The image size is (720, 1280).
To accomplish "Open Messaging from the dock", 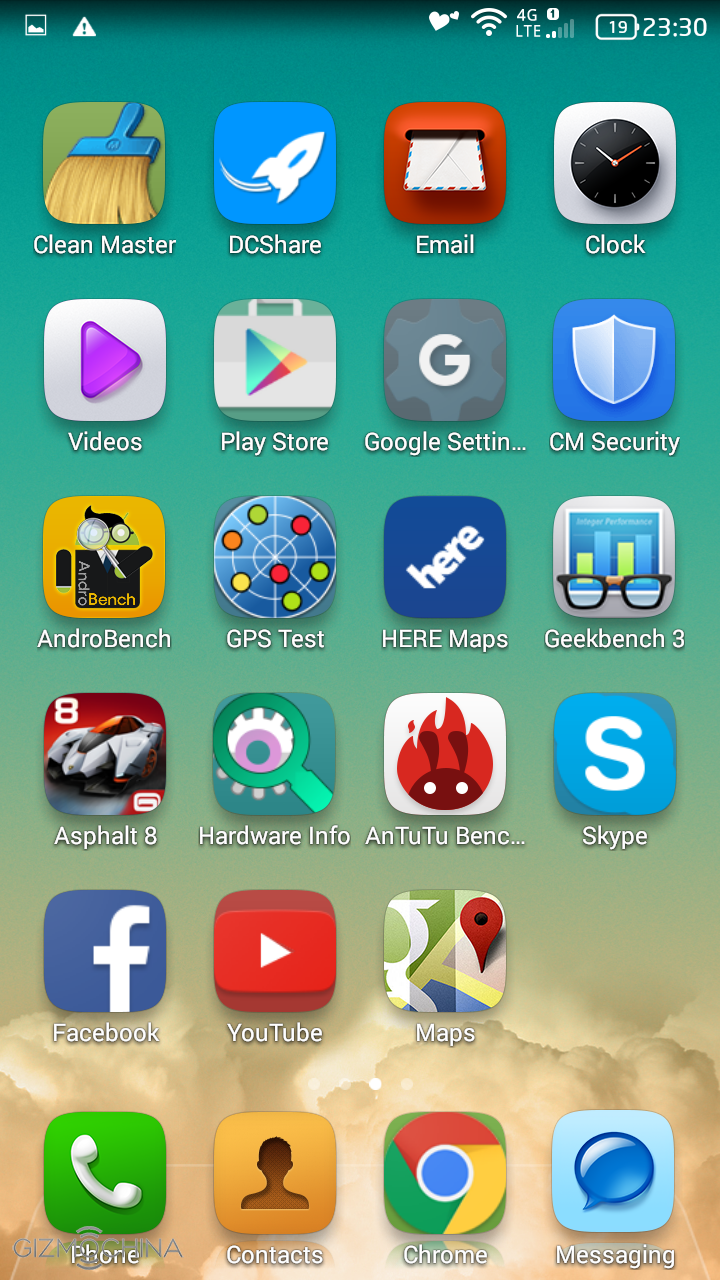I will coord(615,1172).
